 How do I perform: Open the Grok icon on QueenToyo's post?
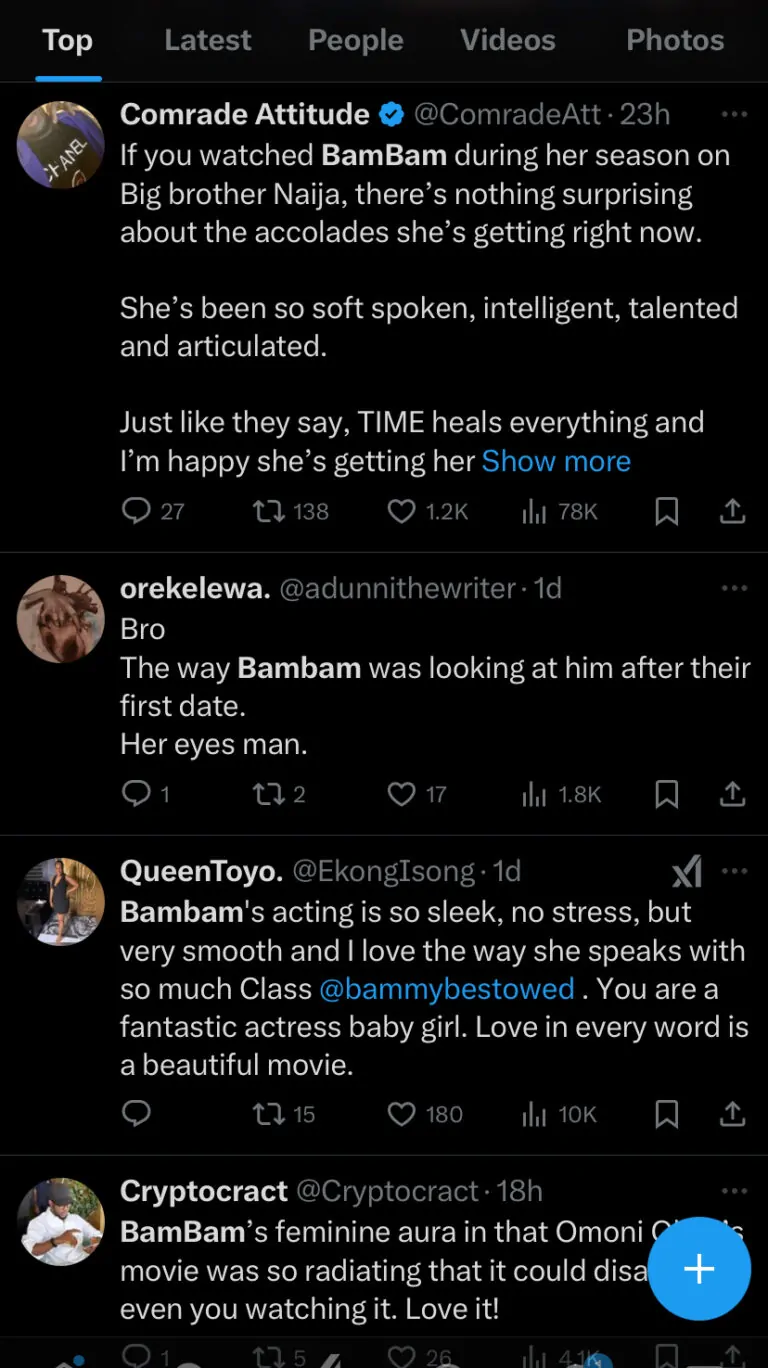(x=687, y=873)
